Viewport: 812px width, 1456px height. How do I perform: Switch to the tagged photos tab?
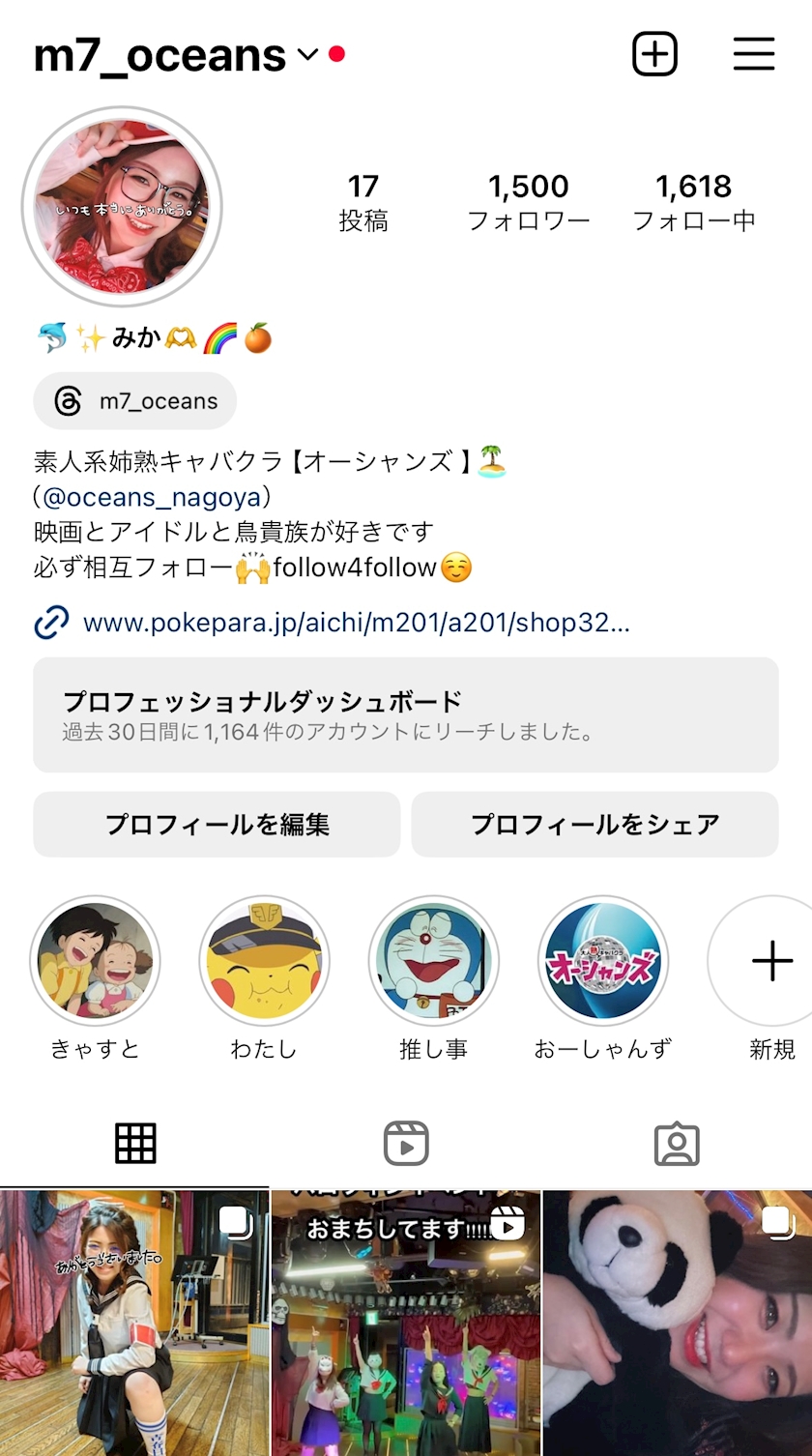pos(677,1144)
